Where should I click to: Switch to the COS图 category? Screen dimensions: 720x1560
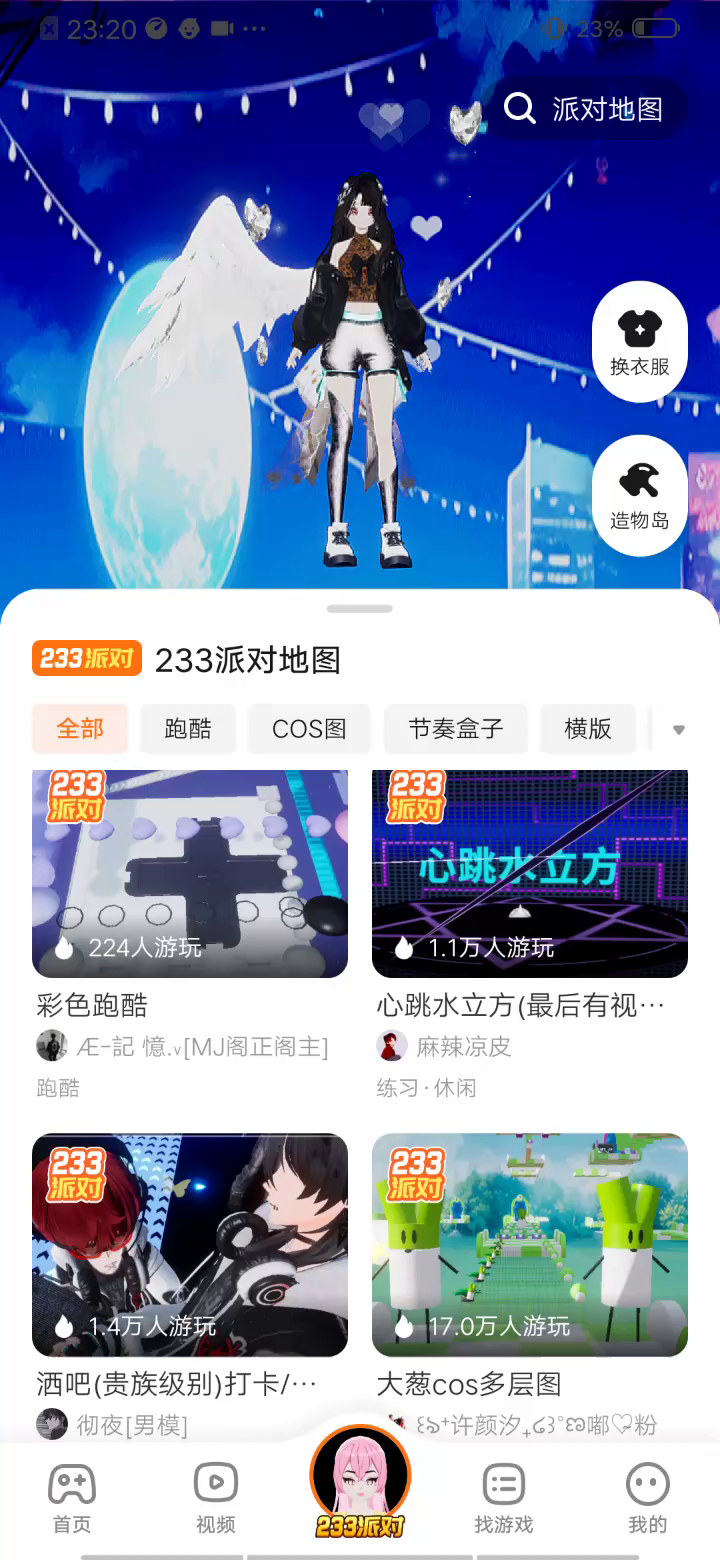pos(309,729)
